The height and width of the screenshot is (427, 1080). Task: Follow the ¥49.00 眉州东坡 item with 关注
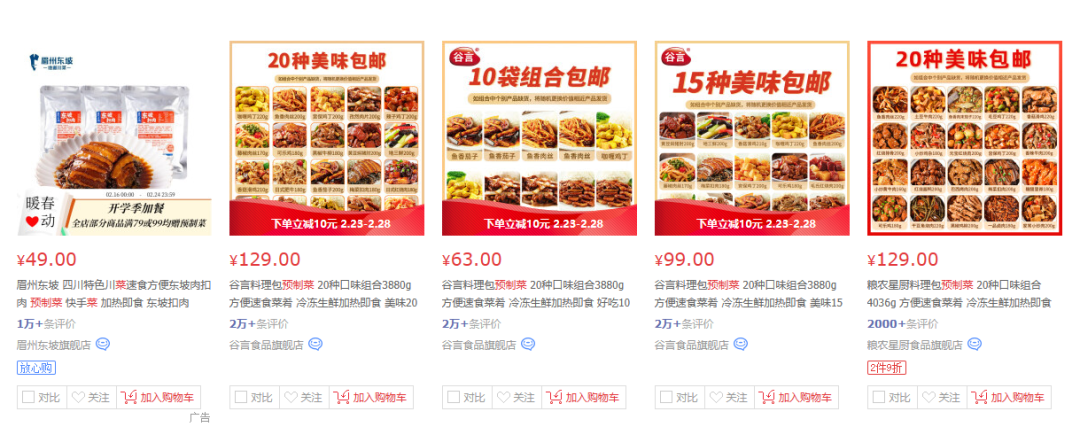[x=91, y=397]
